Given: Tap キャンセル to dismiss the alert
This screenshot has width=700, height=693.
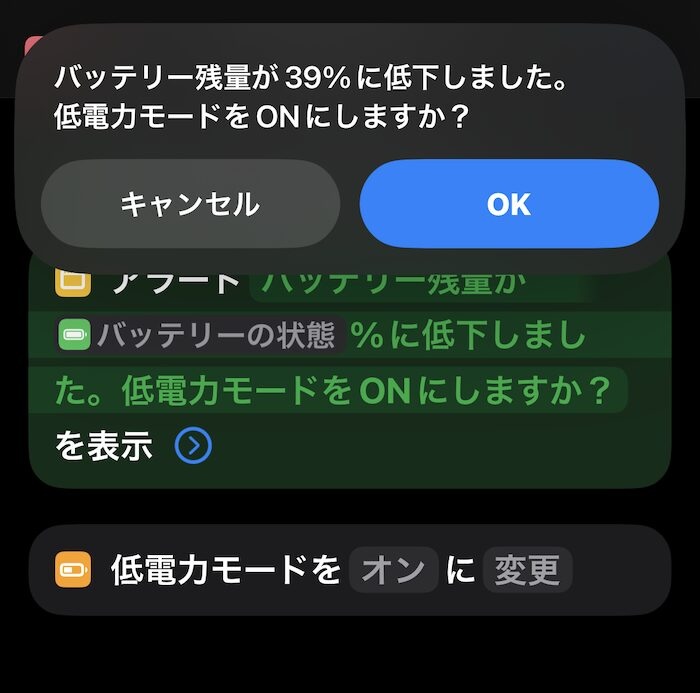Looking at the screenshot, I should [190, 204].
